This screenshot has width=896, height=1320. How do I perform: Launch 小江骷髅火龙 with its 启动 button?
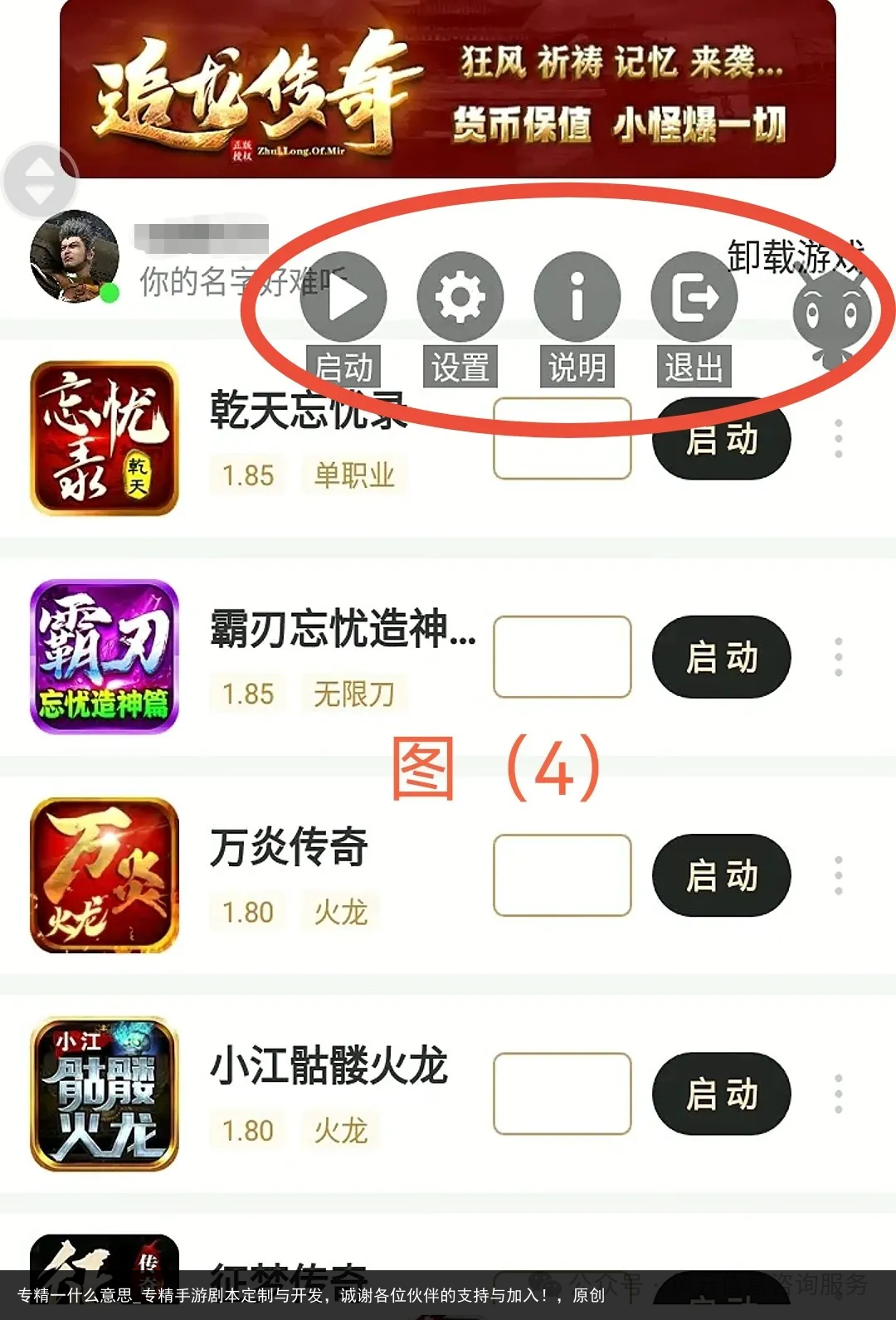[x=721, y=1094]
